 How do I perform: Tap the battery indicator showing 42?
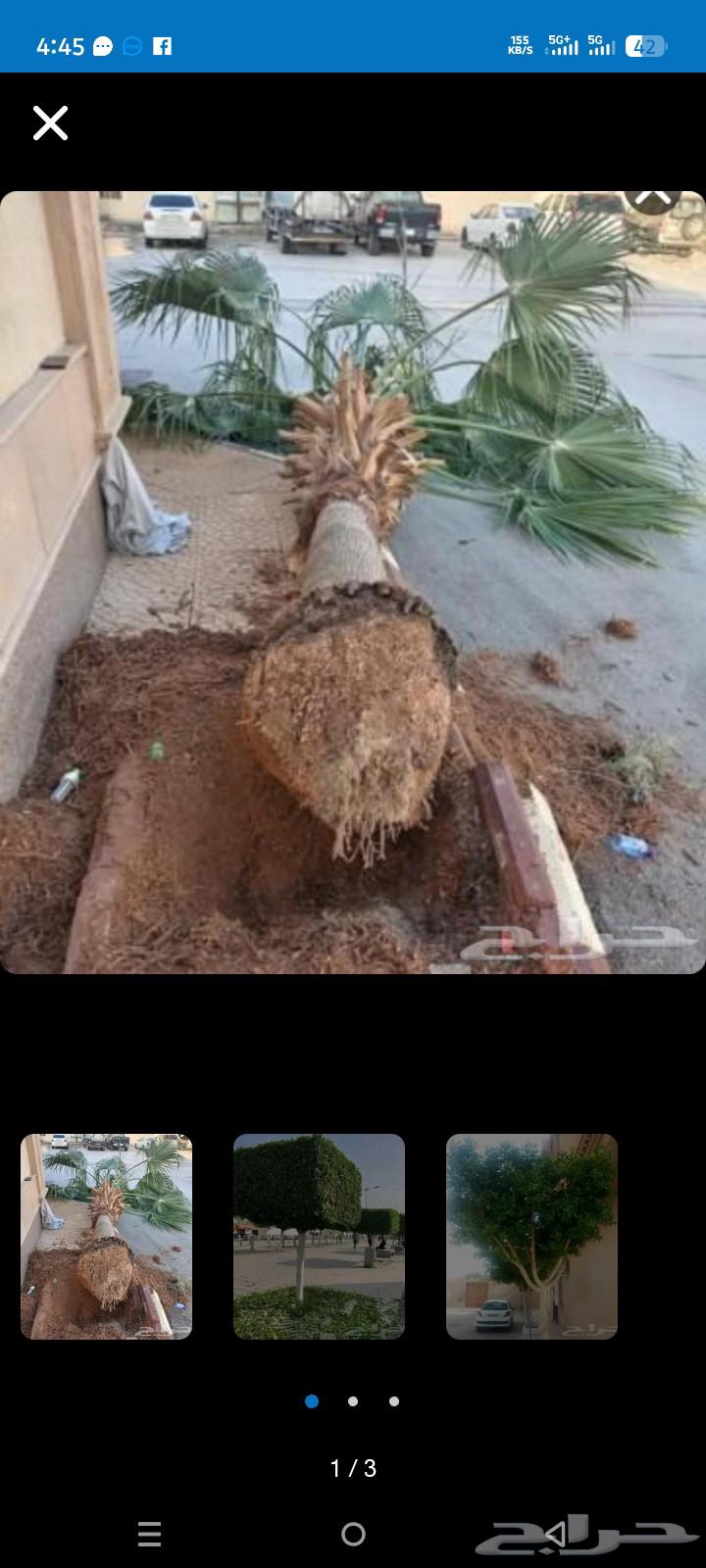(x=645, y=45)
